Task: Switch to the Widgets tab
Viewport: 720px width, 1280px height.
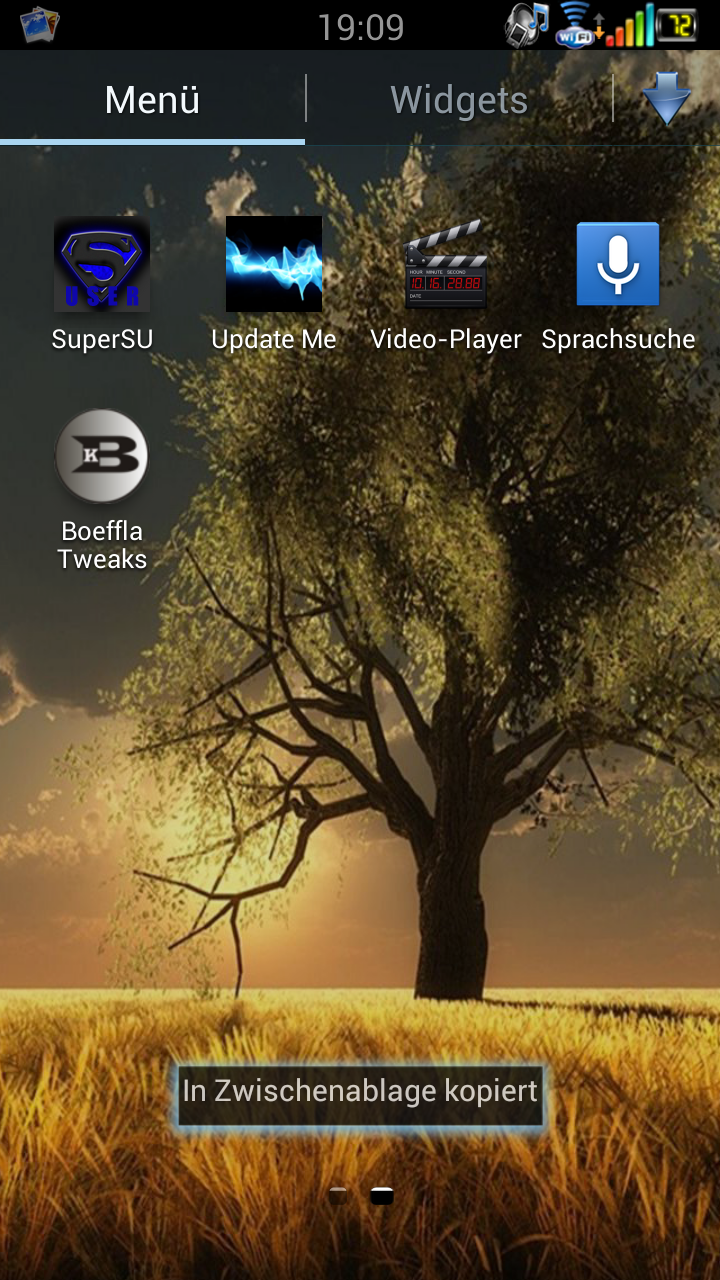Action: pos(459,100)
